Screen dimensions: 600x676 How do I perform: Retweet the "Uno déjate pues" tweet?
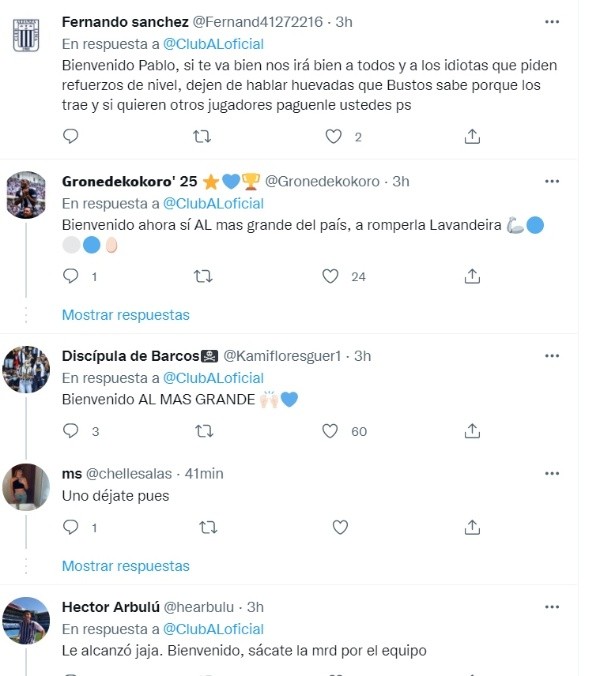pos(207,527)
